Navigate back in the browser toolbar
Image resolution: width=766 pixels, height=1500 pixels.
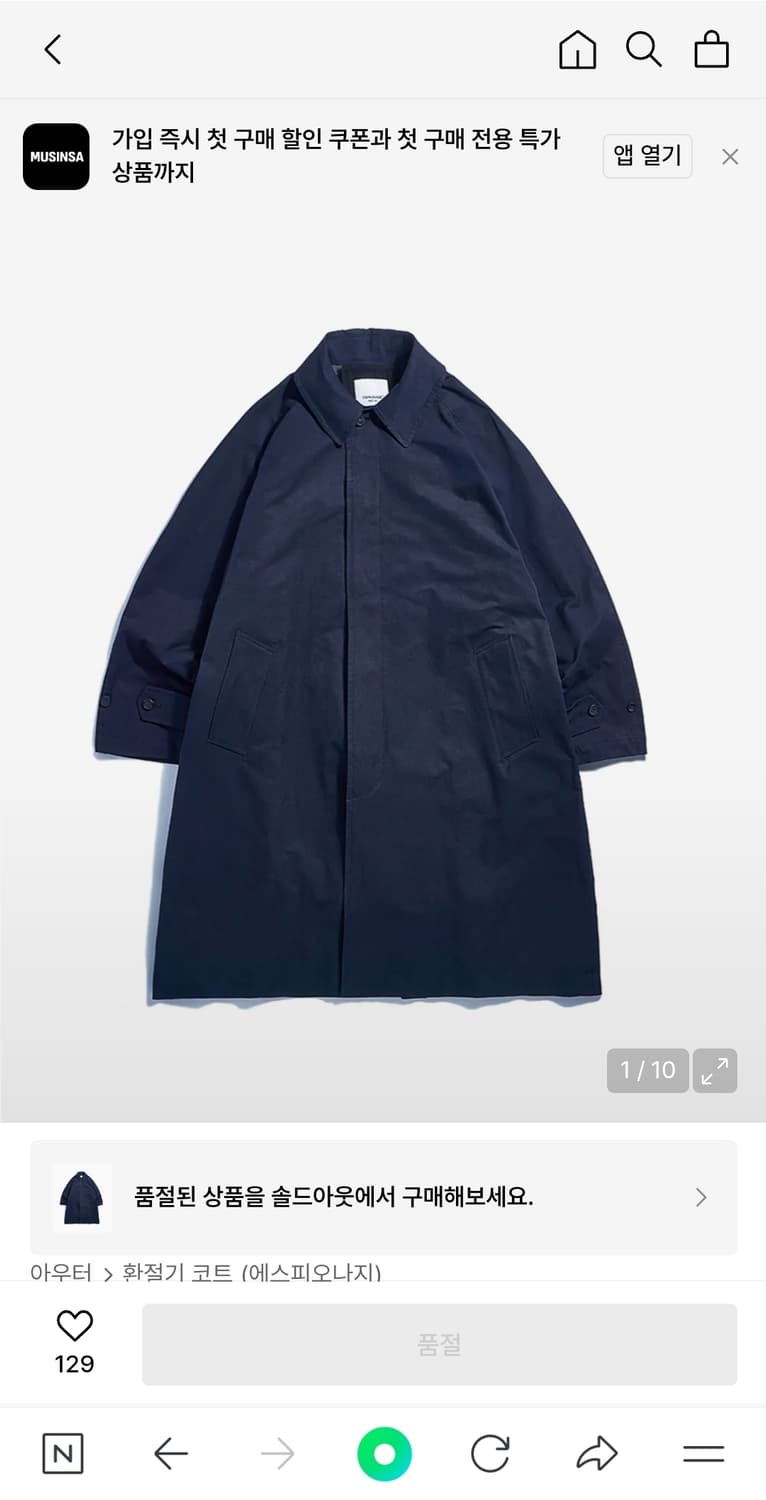(171, 1454)
